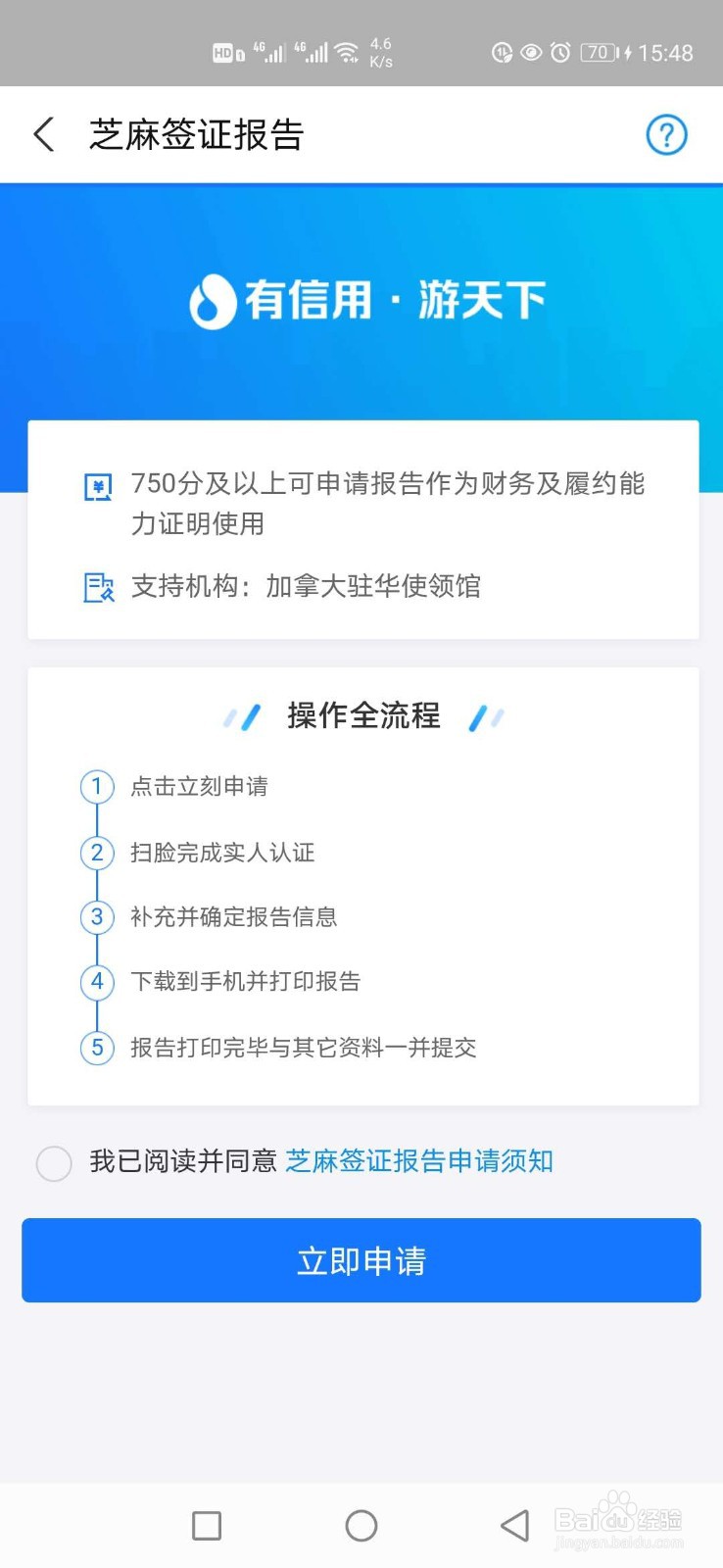Toggle agreement acceptance before applying
The image size is (723, 1568).
(54, 1163)
